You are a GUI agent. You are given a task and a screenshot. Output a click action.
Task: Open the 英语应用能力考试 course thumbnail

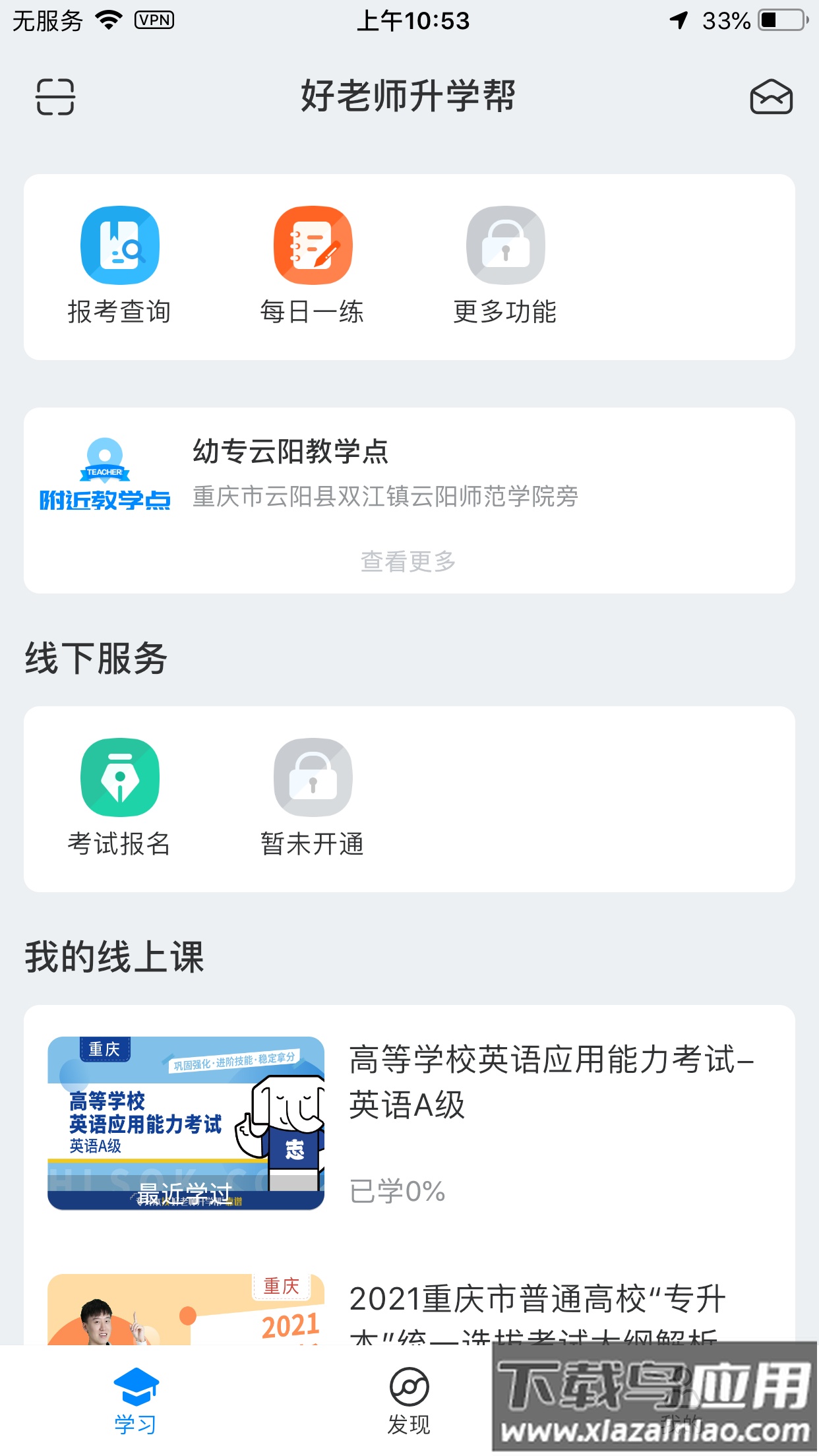(187, 1121)
